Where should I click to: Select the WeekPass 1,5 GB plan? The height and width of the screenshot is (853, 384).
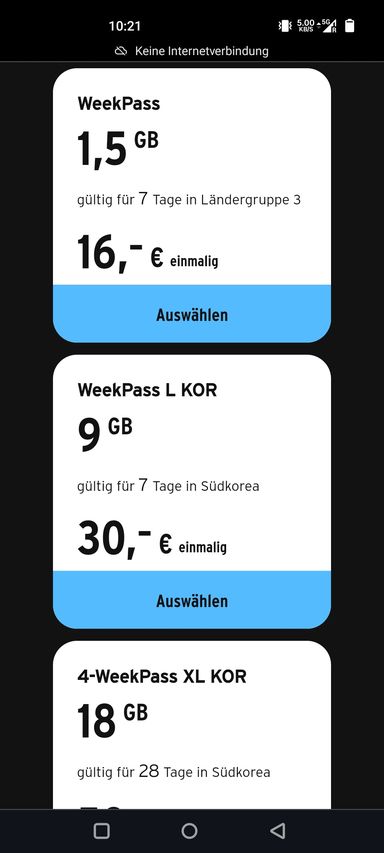tap(192, 314)
